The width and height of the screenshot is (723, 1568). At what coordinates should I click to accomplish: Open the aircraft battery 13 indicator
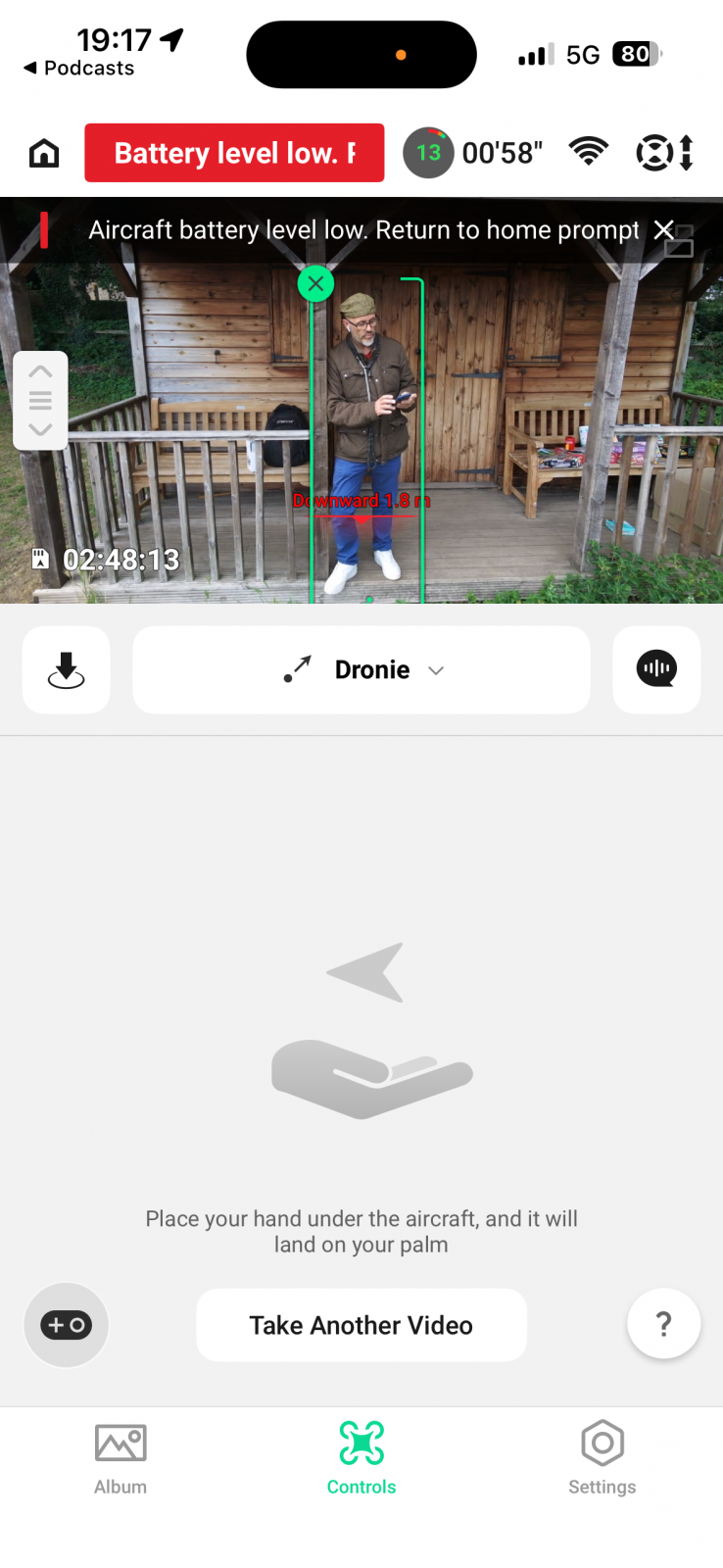coord(428,153)
